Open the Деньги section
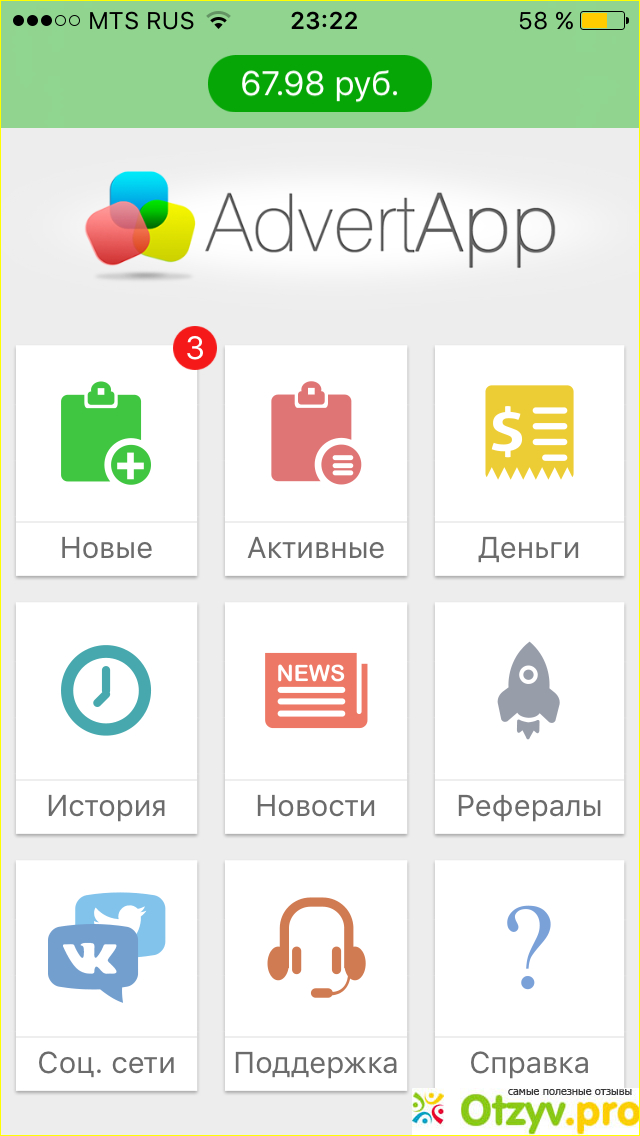The image size is (640, 1136). coord(529,461)
